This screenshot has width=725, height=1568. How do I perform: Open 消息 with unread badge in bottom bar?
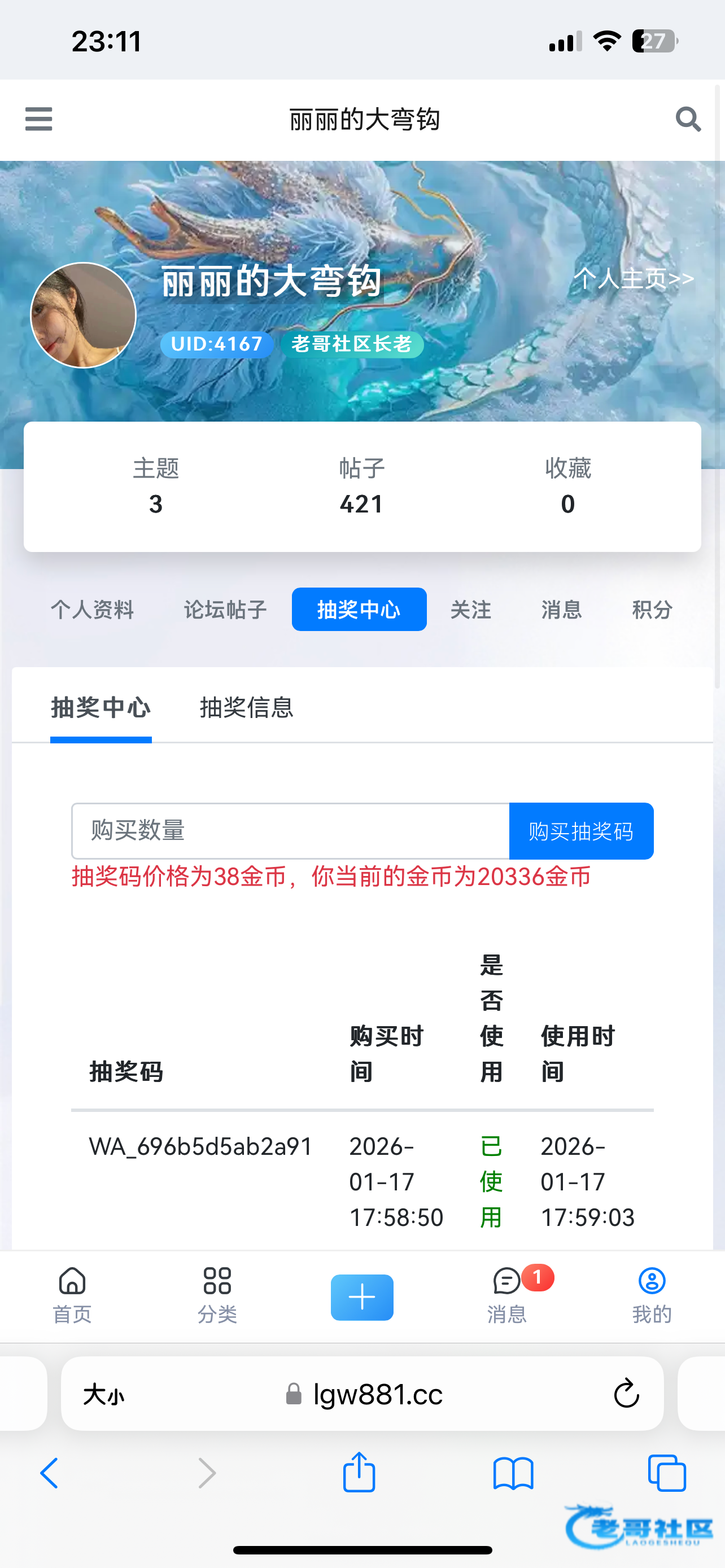(507, 1295)
